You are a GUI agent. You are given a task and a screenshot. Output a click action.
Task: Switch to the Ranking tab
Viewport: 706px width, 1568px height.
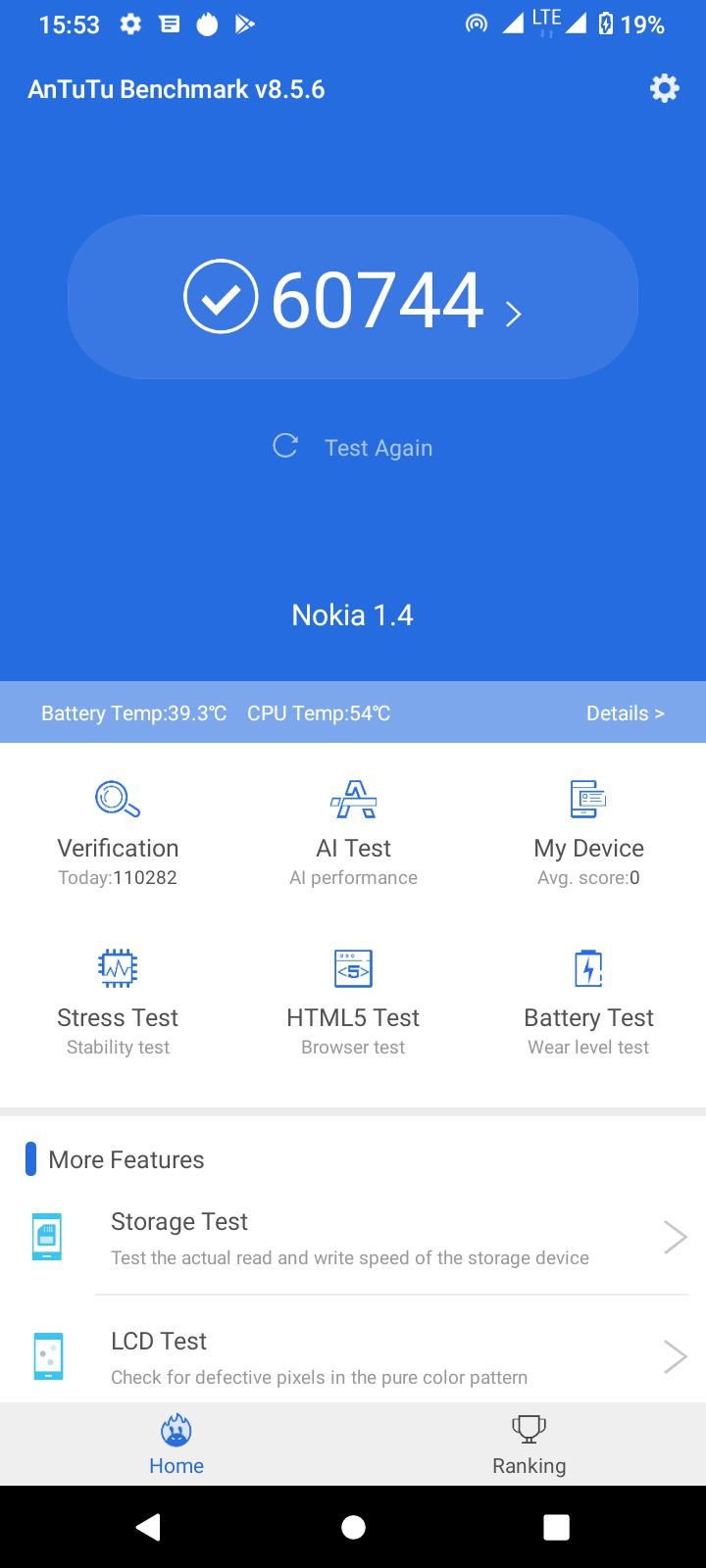[529, 1445]
